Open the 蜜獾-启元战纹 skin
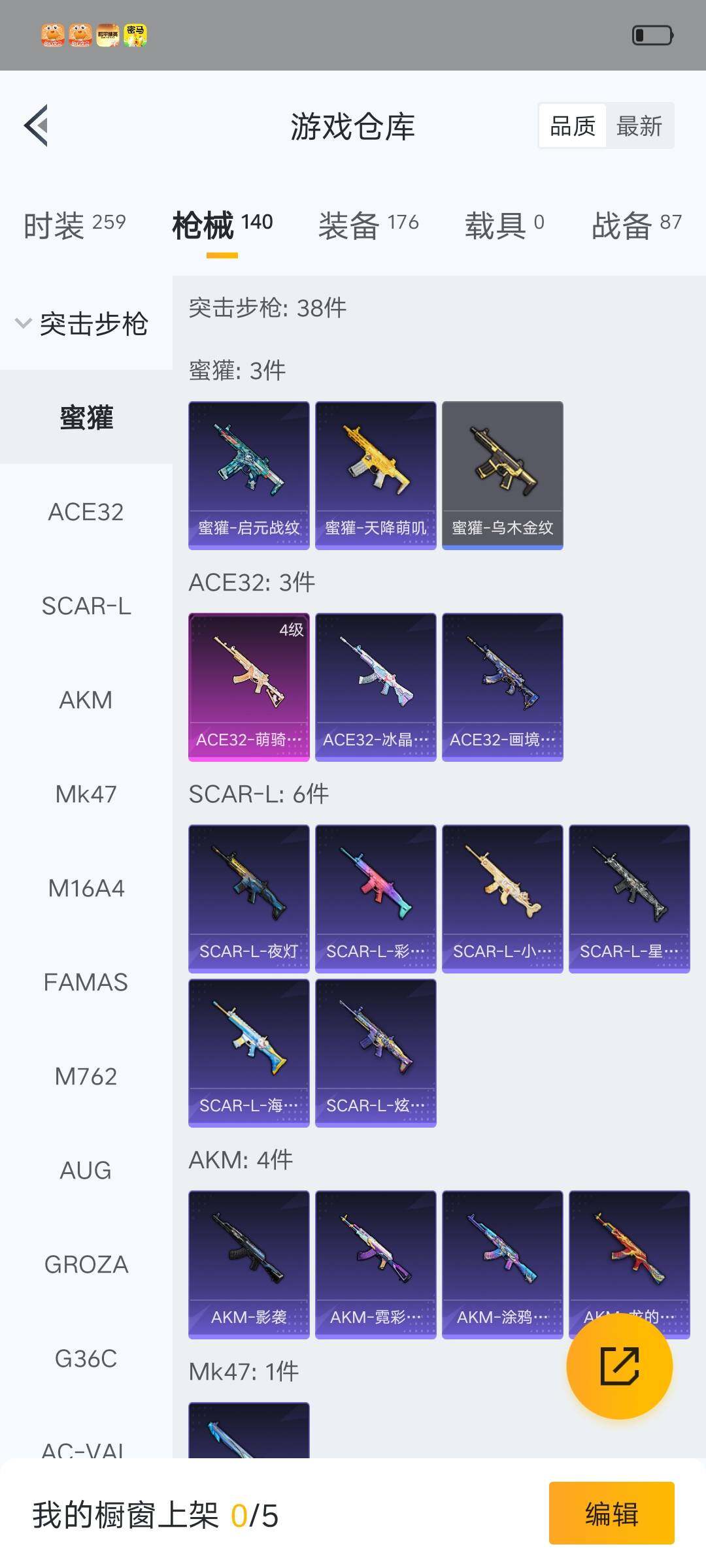This screenshot has height=1568, width=706. pos(248,476)
